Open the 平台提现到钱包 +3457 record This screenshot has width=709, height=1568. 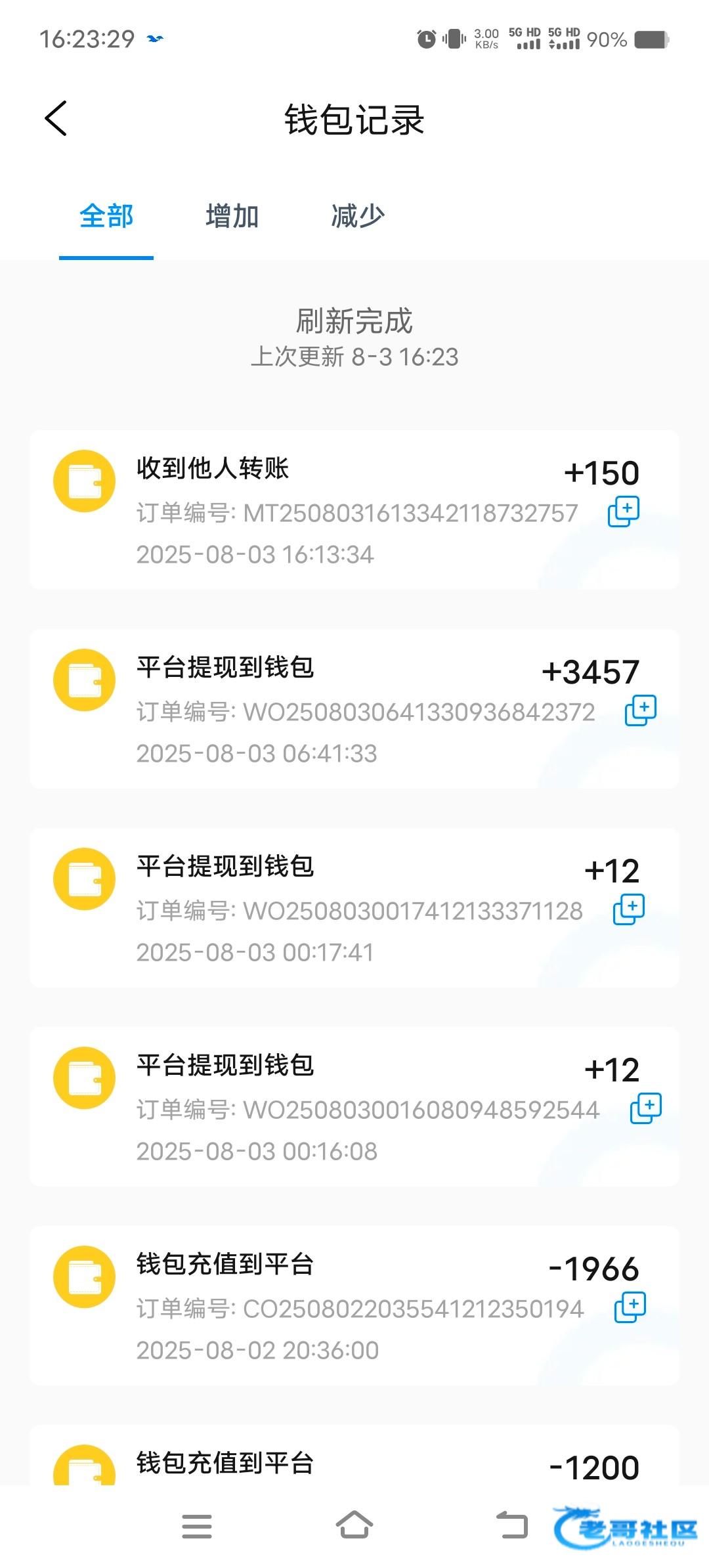click(x=354, y=708)
